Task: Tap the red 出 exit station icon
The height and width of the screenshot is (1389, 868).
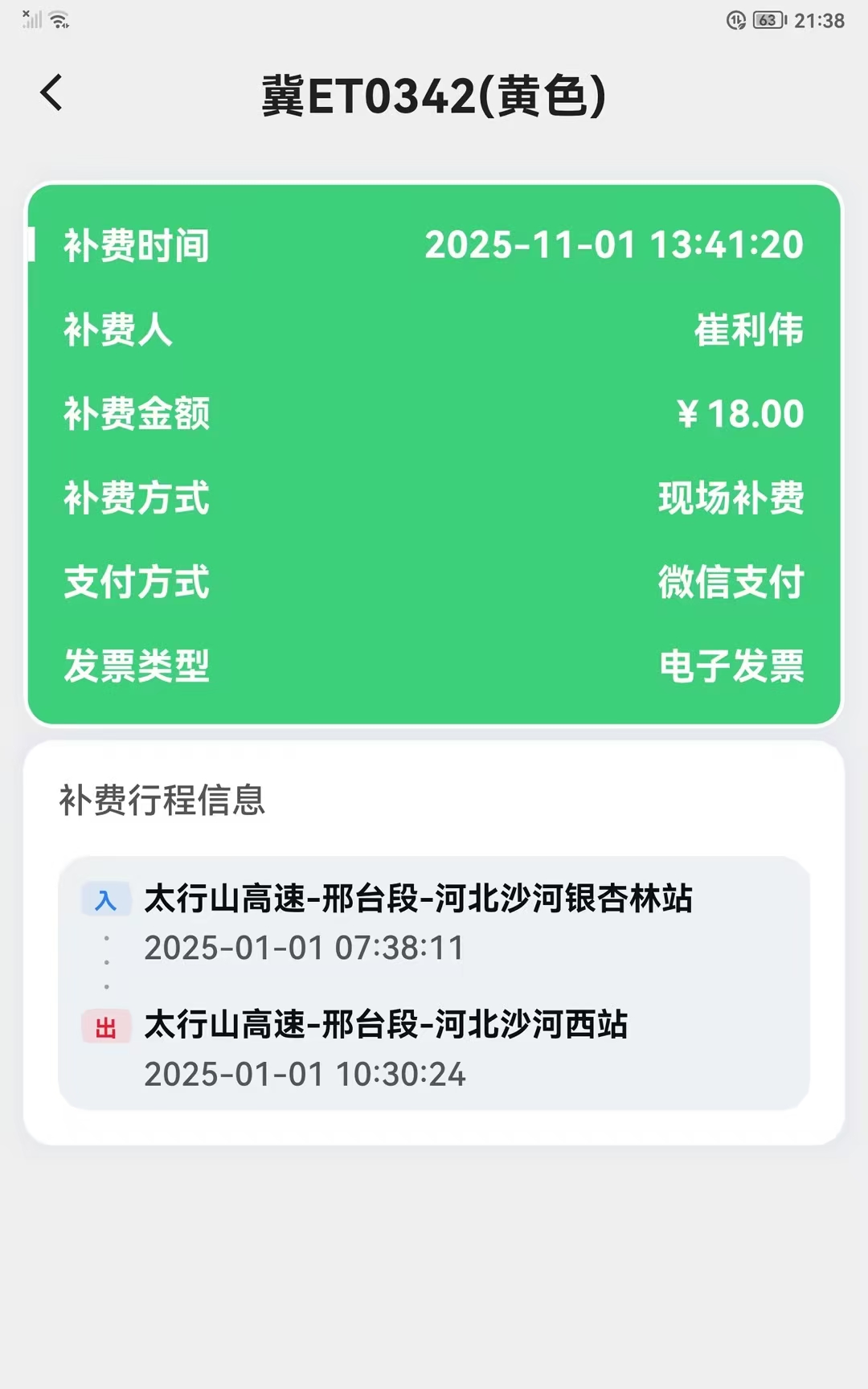Action: pos(107,1026)
